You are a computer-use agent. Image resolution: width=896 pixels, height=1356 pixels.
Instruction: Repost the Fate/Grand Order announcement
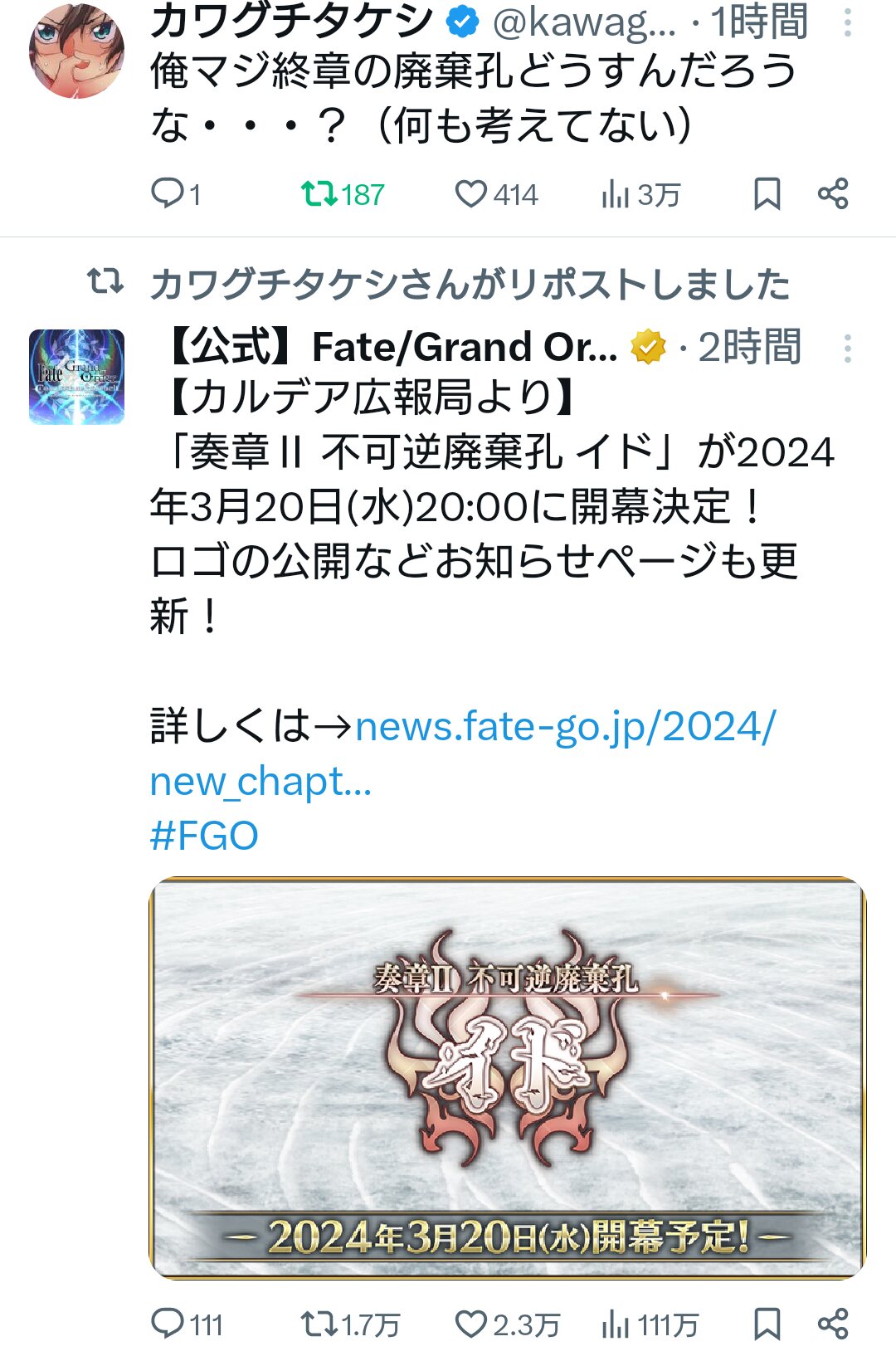[319, 1323]
